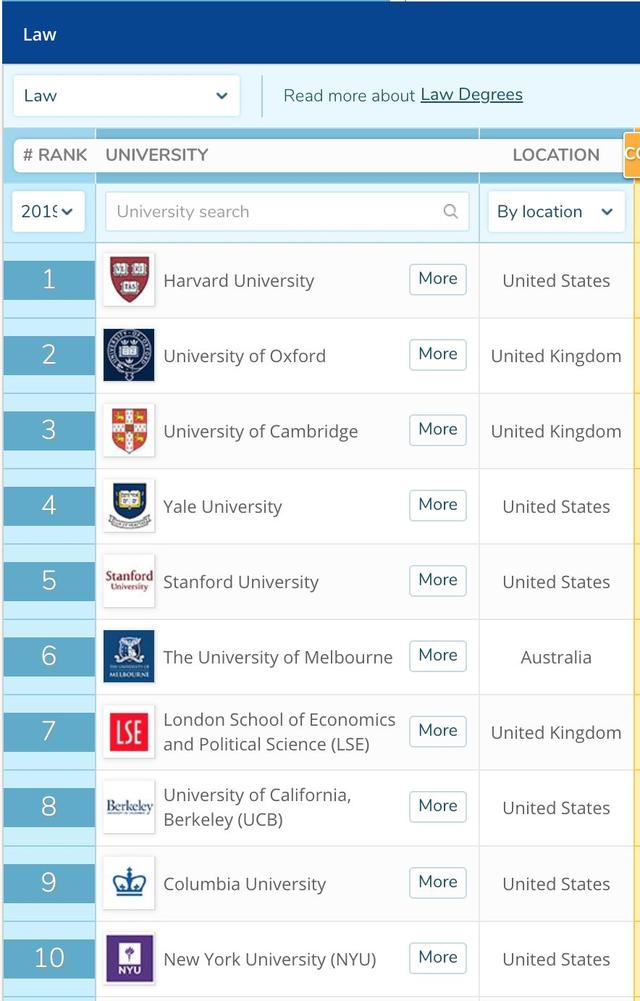Screen dimensions: 640x1001
Task: Show more on London School of Economics
Action: tap(437, 731)
